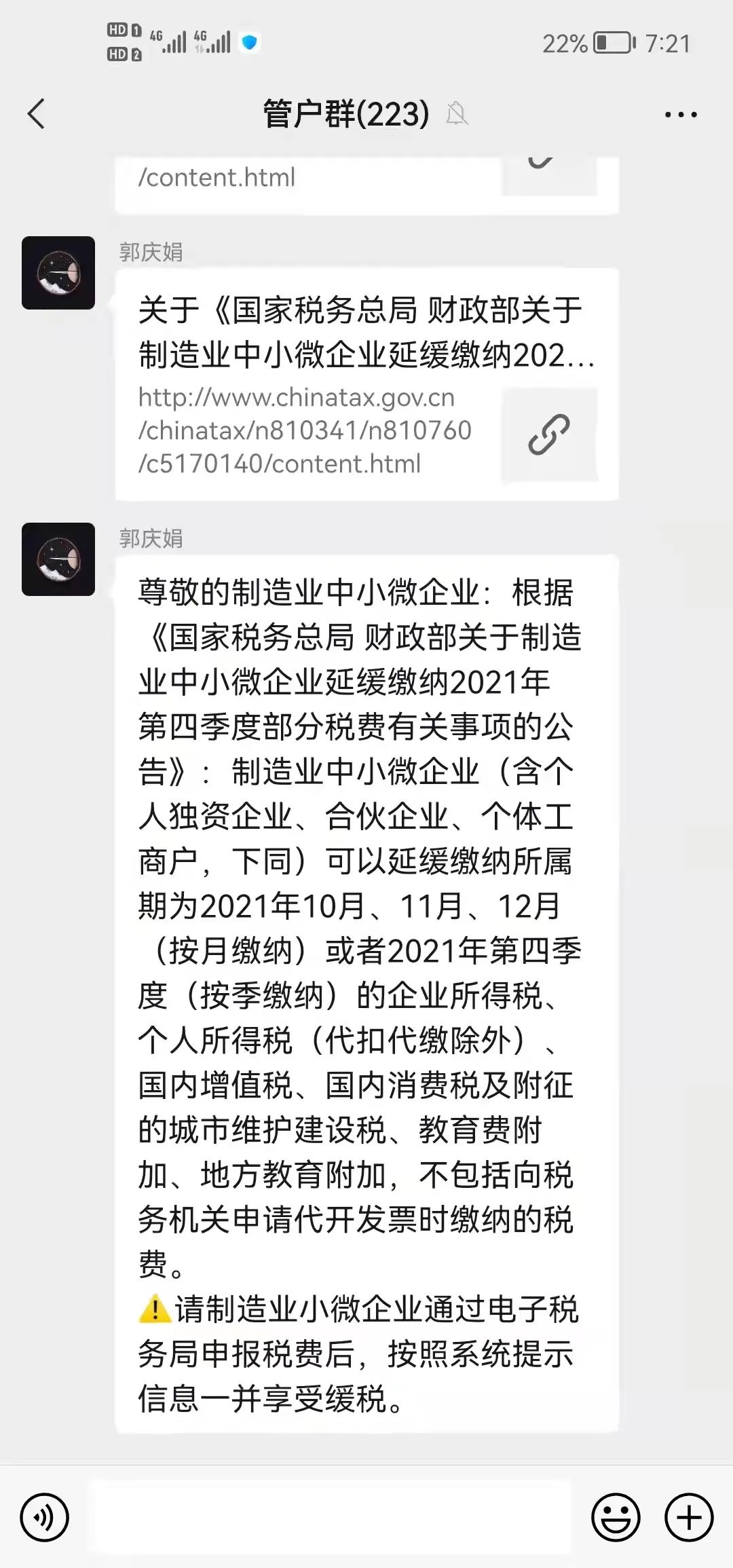This screenshot has height=1568, width=733.
Task: Open the chinatax.gov.cn link card
Action: [366, 384]
